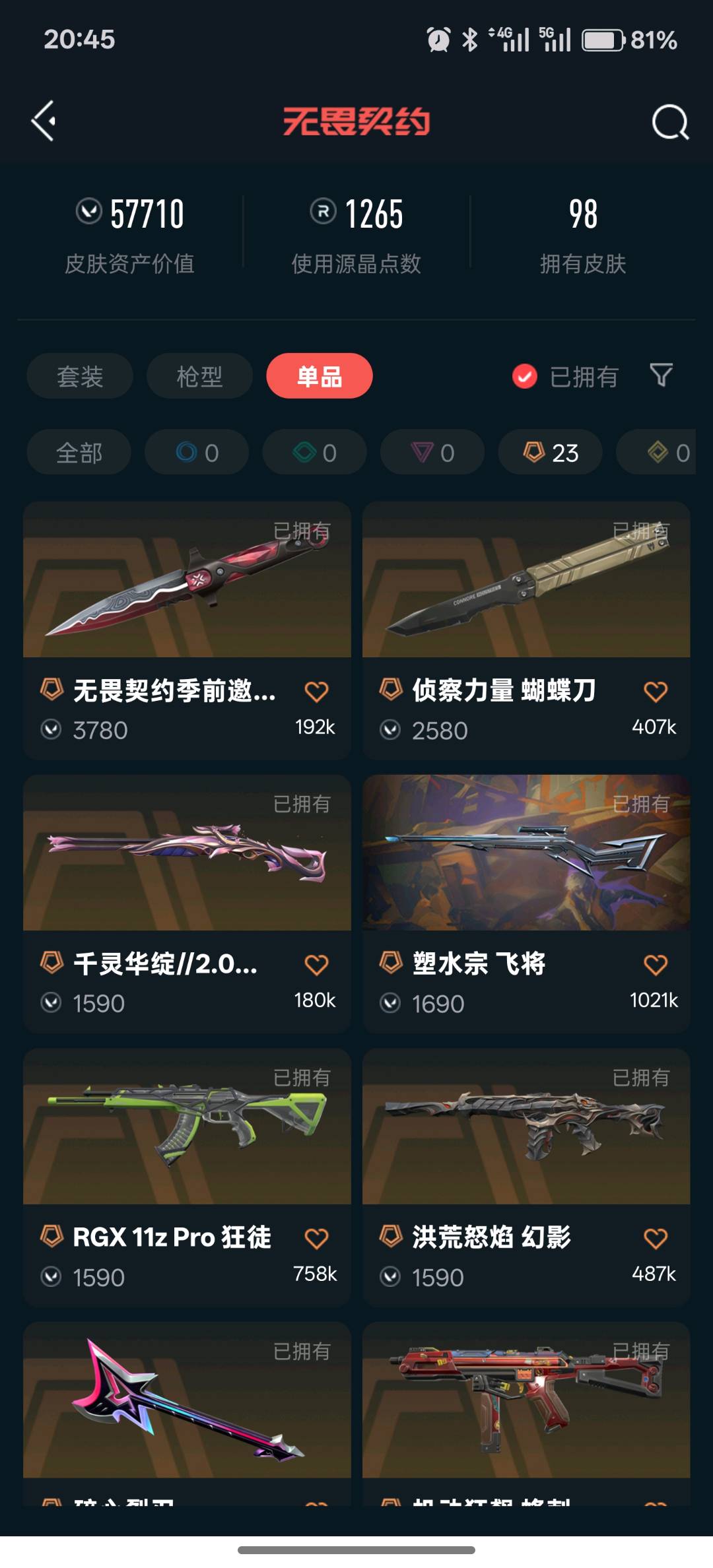The height and width of the screenshot is (1568, 713).
Task: Select the 全部 rarity chip
Action: pyautogui.click(x=79, y=453)
